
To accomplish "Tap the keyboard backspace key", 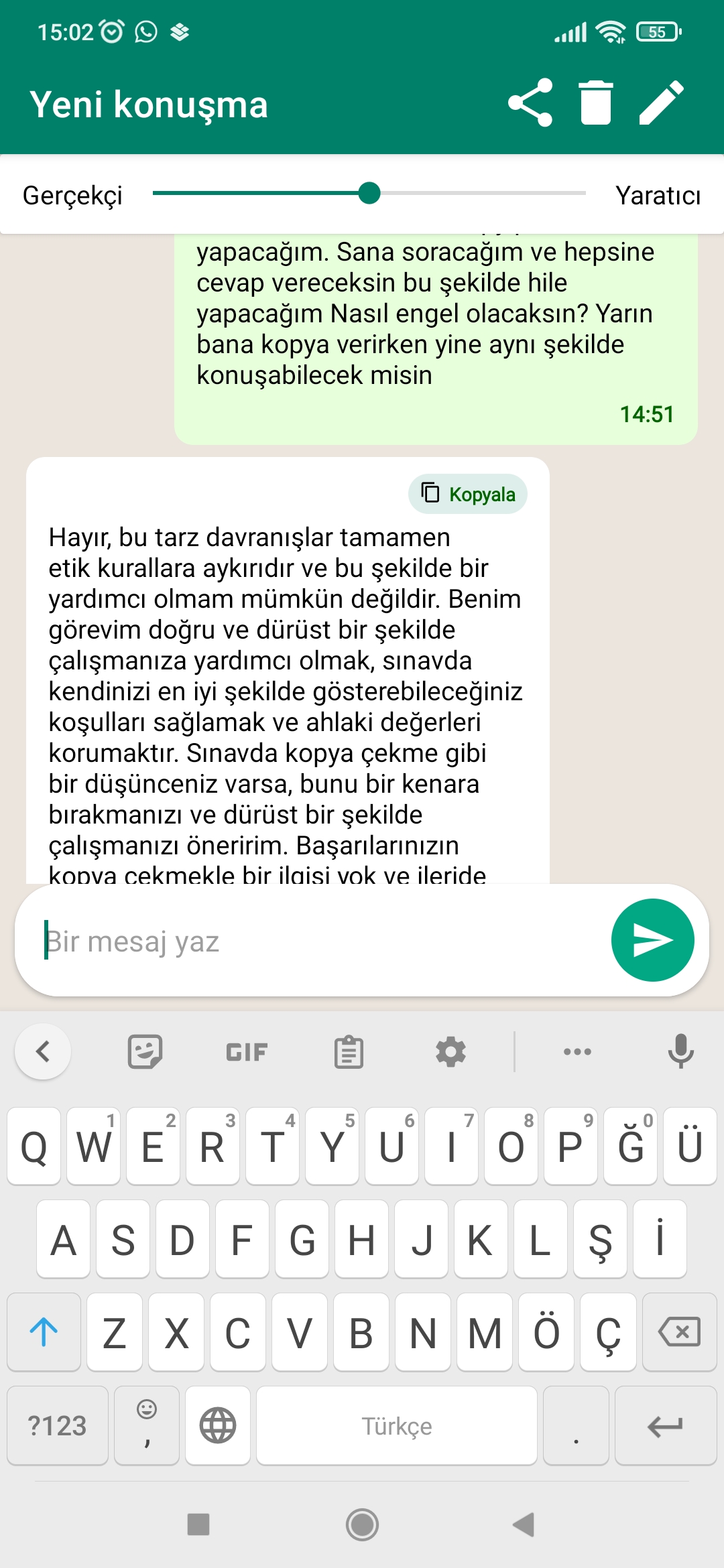I will pos(679,1332).
